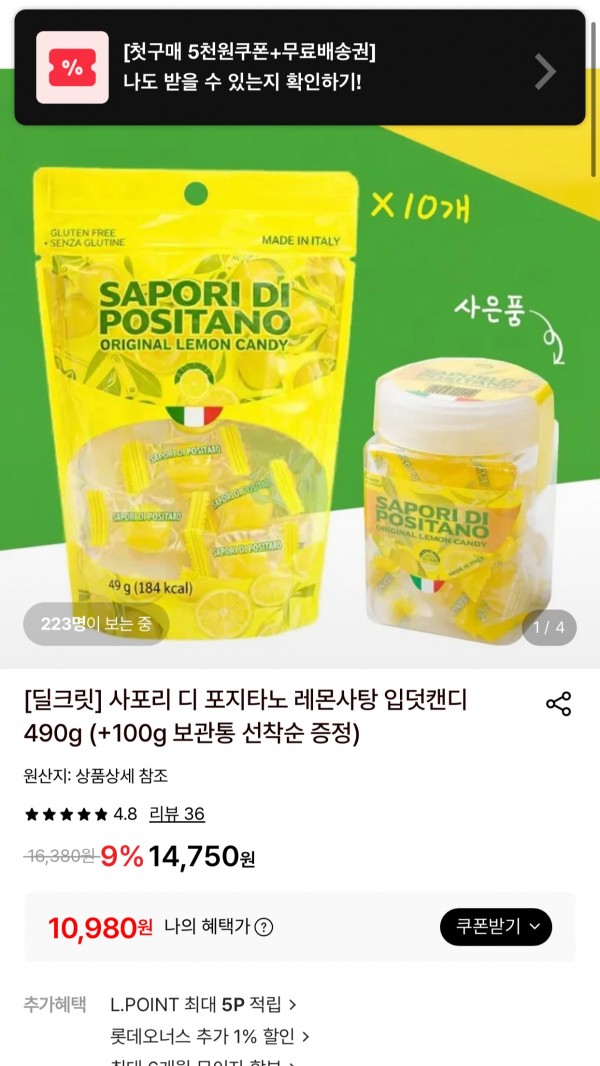Open 롯데오너스 추가 1% 할인 details
600x1066 pixels.
pos(209,1036)
